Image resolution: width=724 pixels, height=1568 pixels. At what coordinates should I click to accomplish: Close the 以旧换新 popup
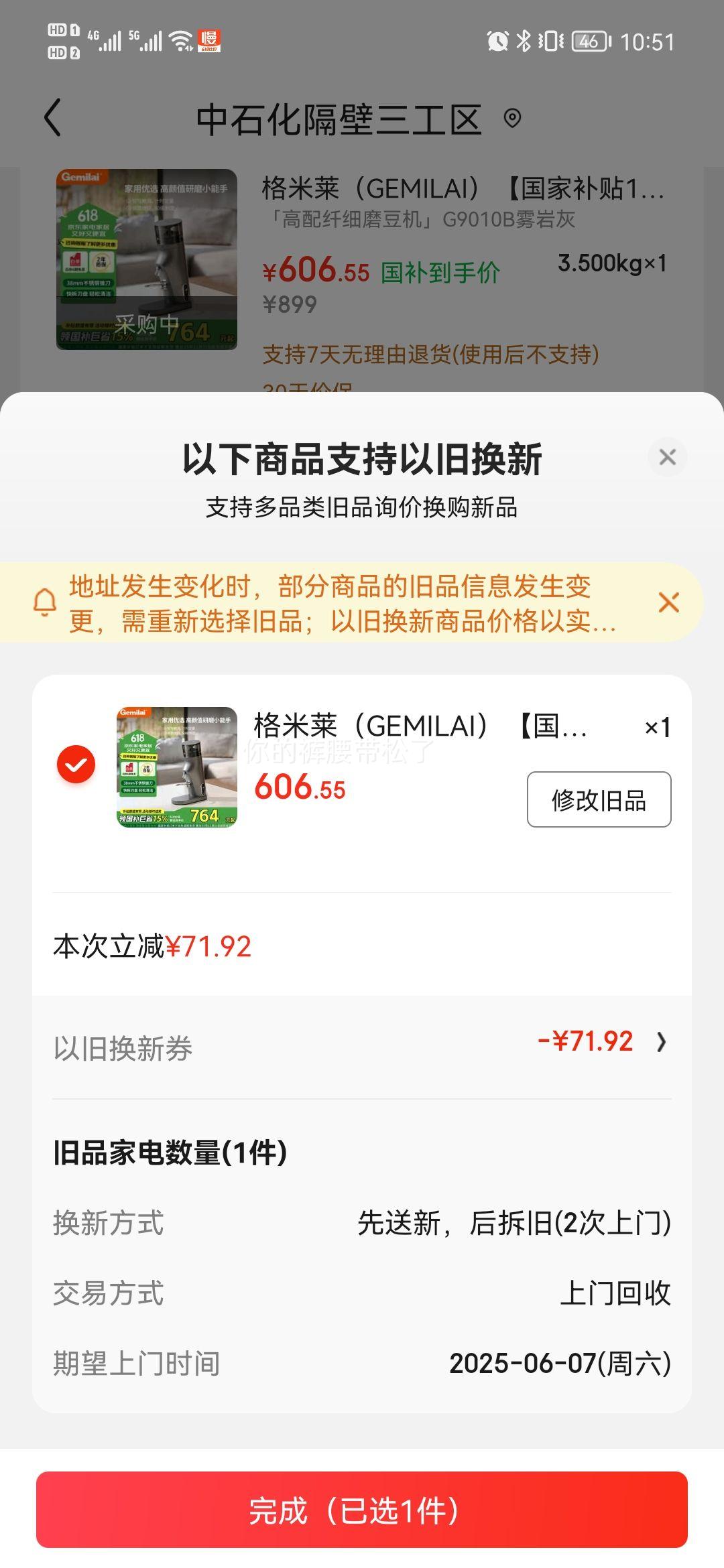666,456
